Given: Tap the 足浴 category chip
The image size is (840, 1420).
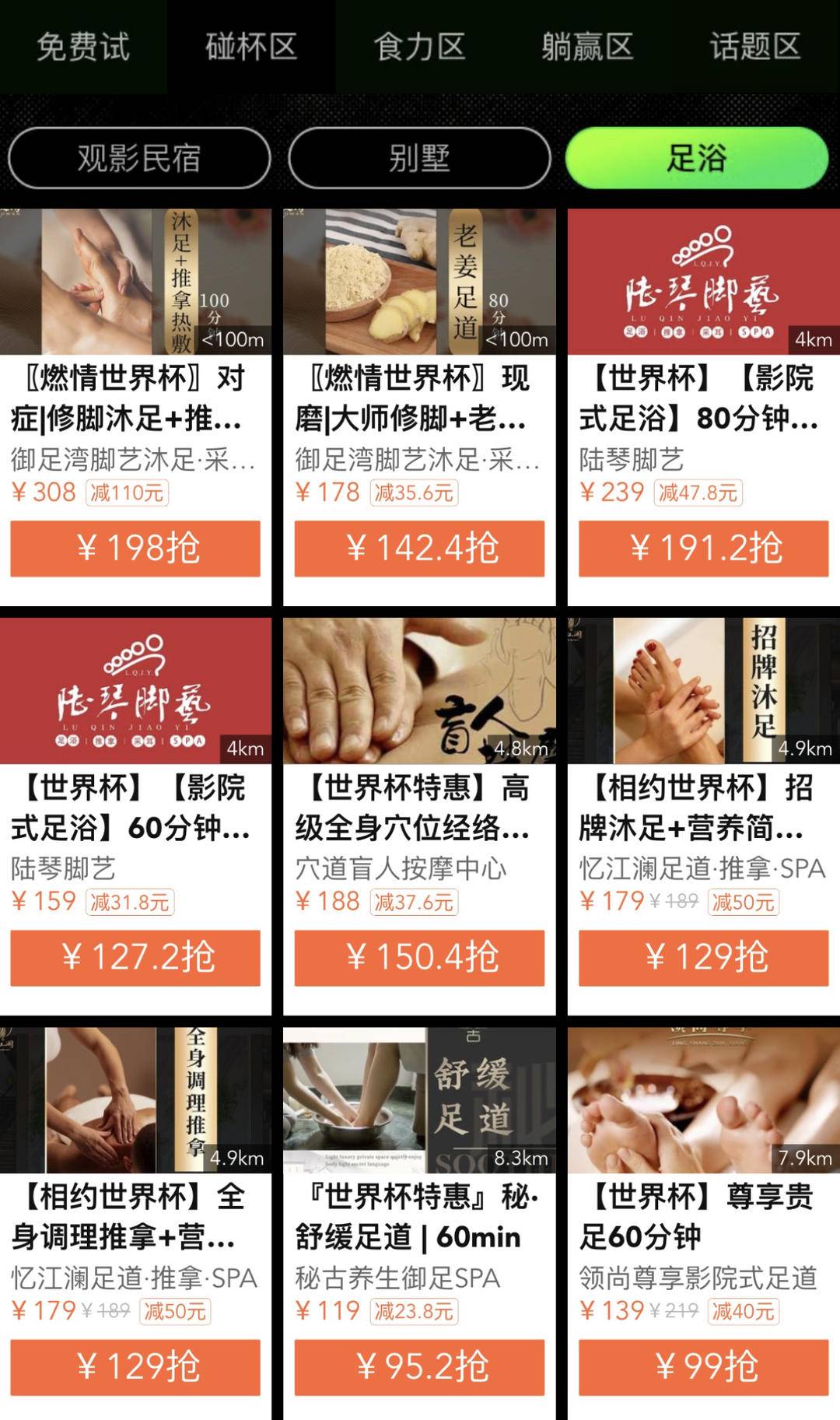Looking at the screenshot, I should coord(697,158).
